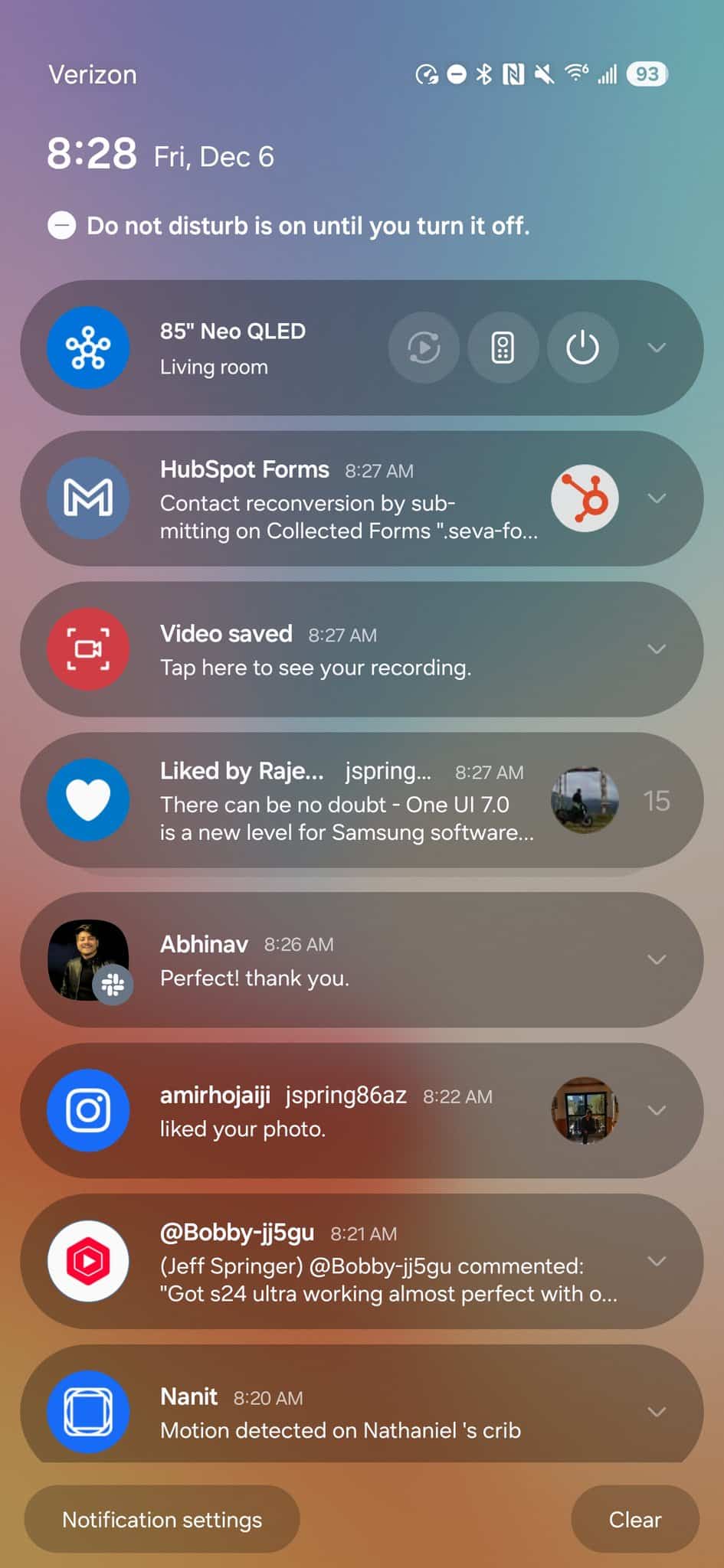The height and width of the screenshot is (1568, 724).
Task: Open the Liked by Raje... notification
Action: [x=362, y=800]
